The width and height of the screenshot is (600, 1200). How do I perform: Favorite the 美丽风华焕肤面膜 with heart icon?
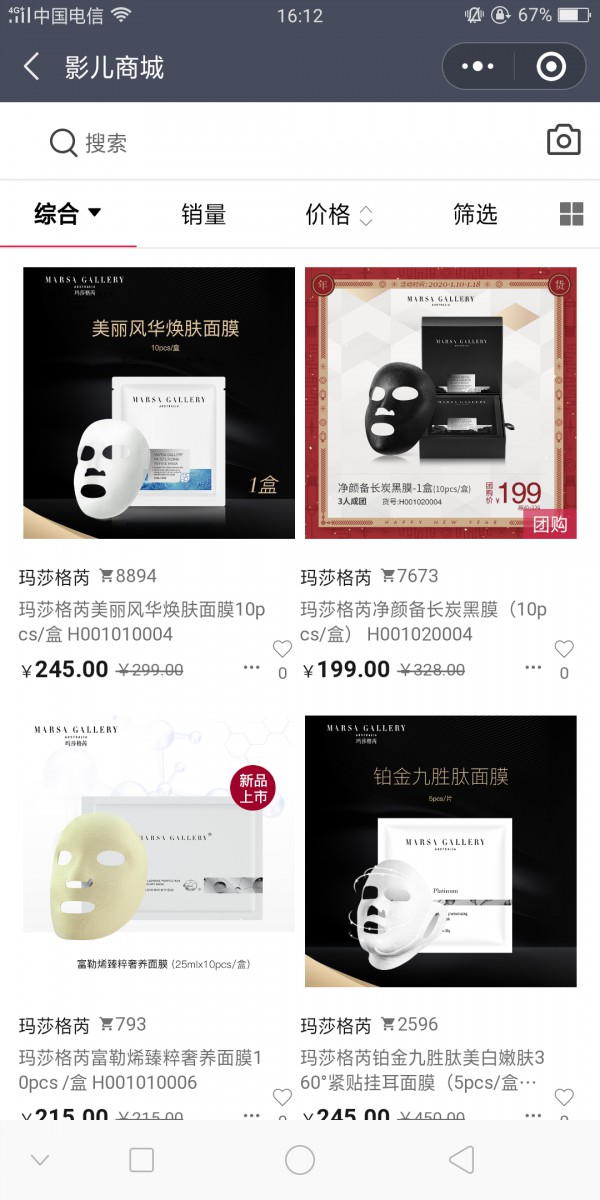click(x=282, y=649)
